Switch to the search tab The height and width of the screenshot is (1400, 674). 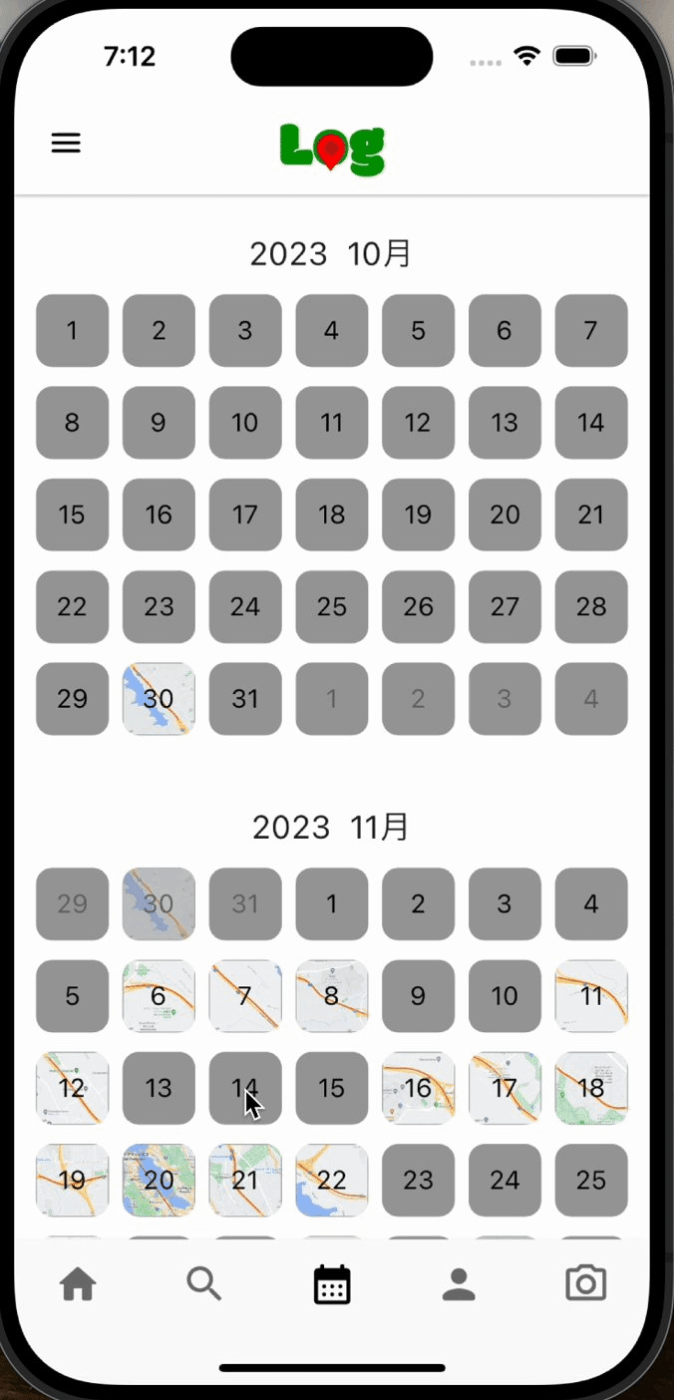tap(204, 1284)
